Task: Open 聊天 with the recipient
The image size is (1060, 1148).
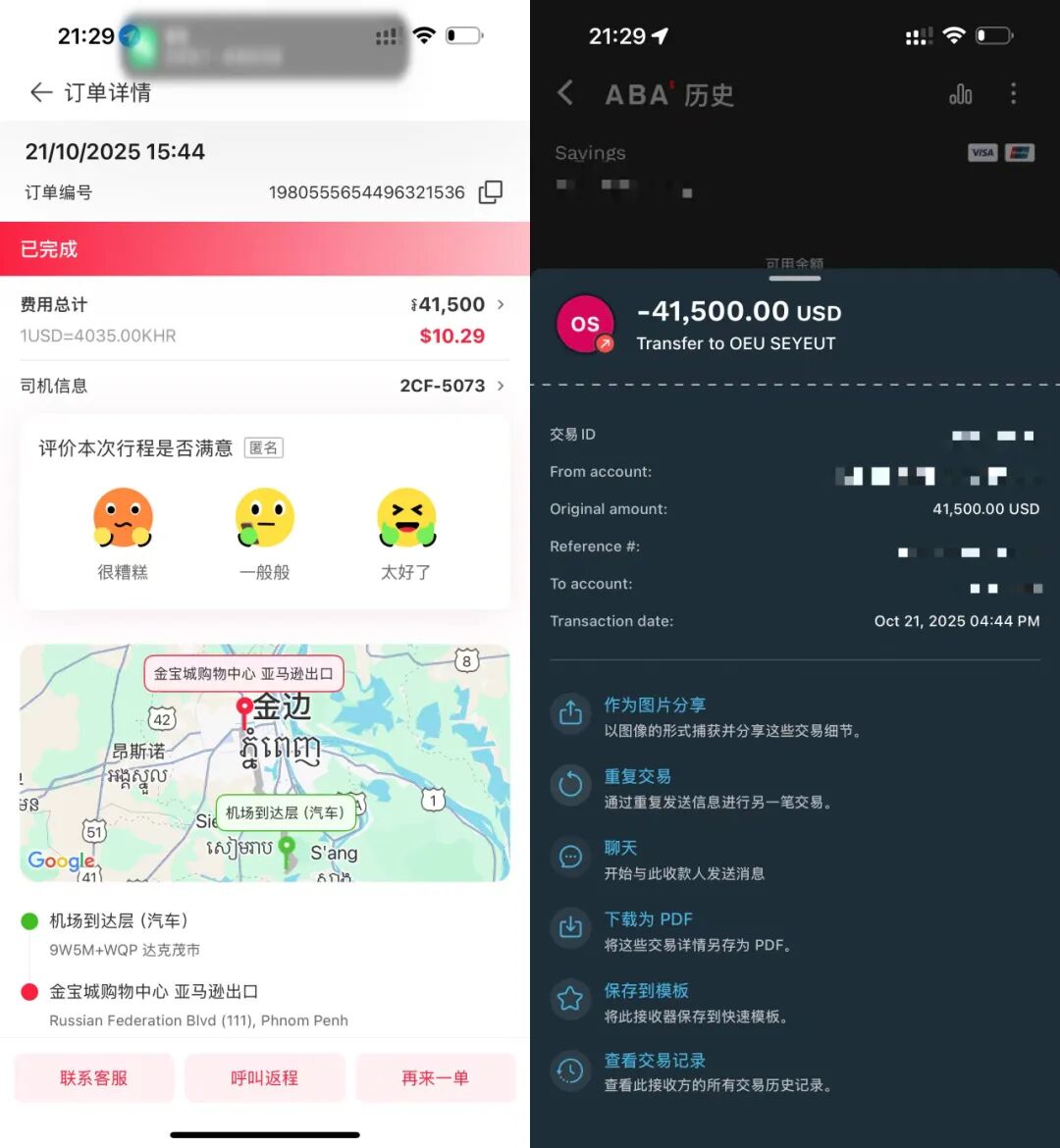Action: coord(620,858)
